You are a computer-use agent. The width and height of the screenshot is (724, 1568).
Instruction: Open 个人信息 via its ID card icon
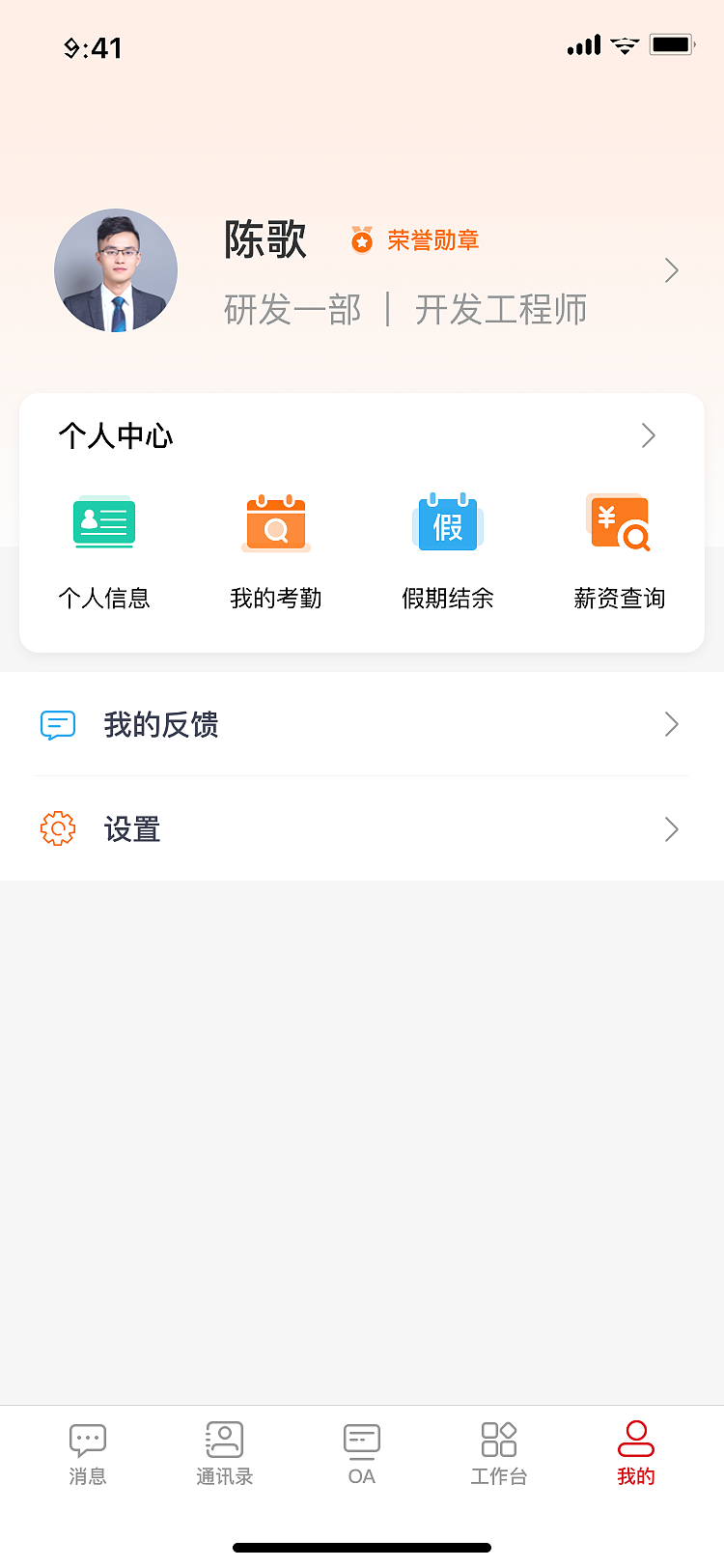[103, 522]
